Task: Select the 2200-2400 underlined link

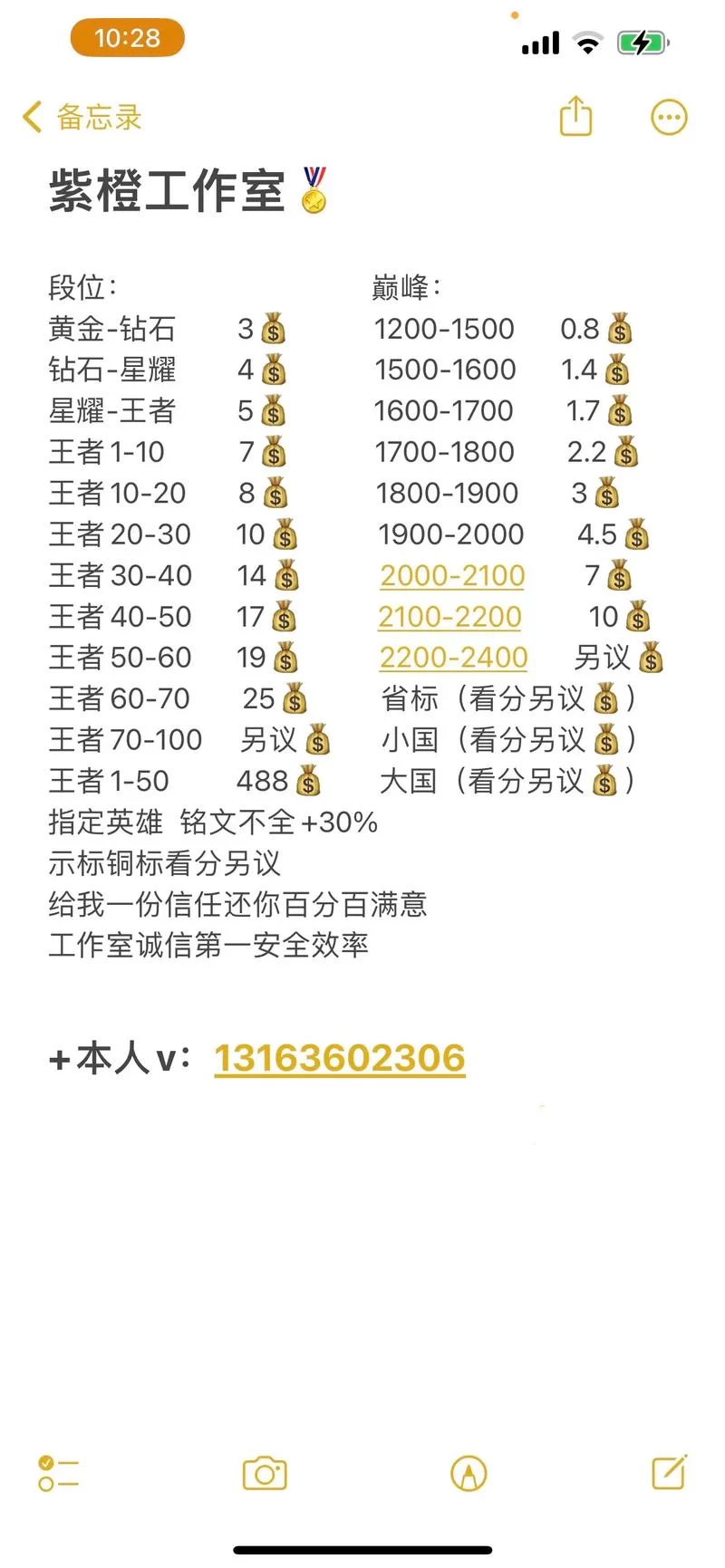Action: click(x=453, y=658)
